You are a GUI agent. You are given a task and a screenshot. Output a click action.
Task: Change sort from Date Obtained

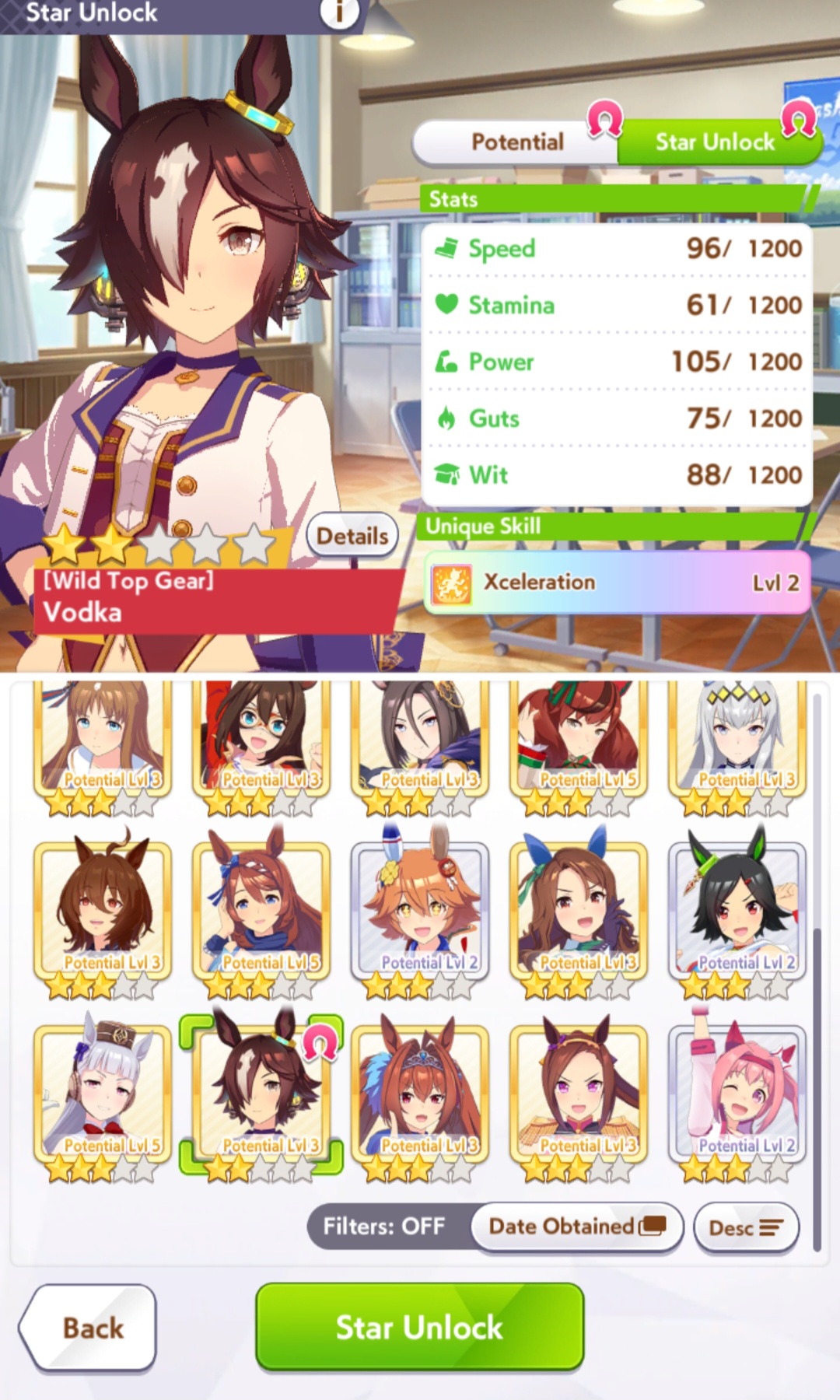point(576,1227)
